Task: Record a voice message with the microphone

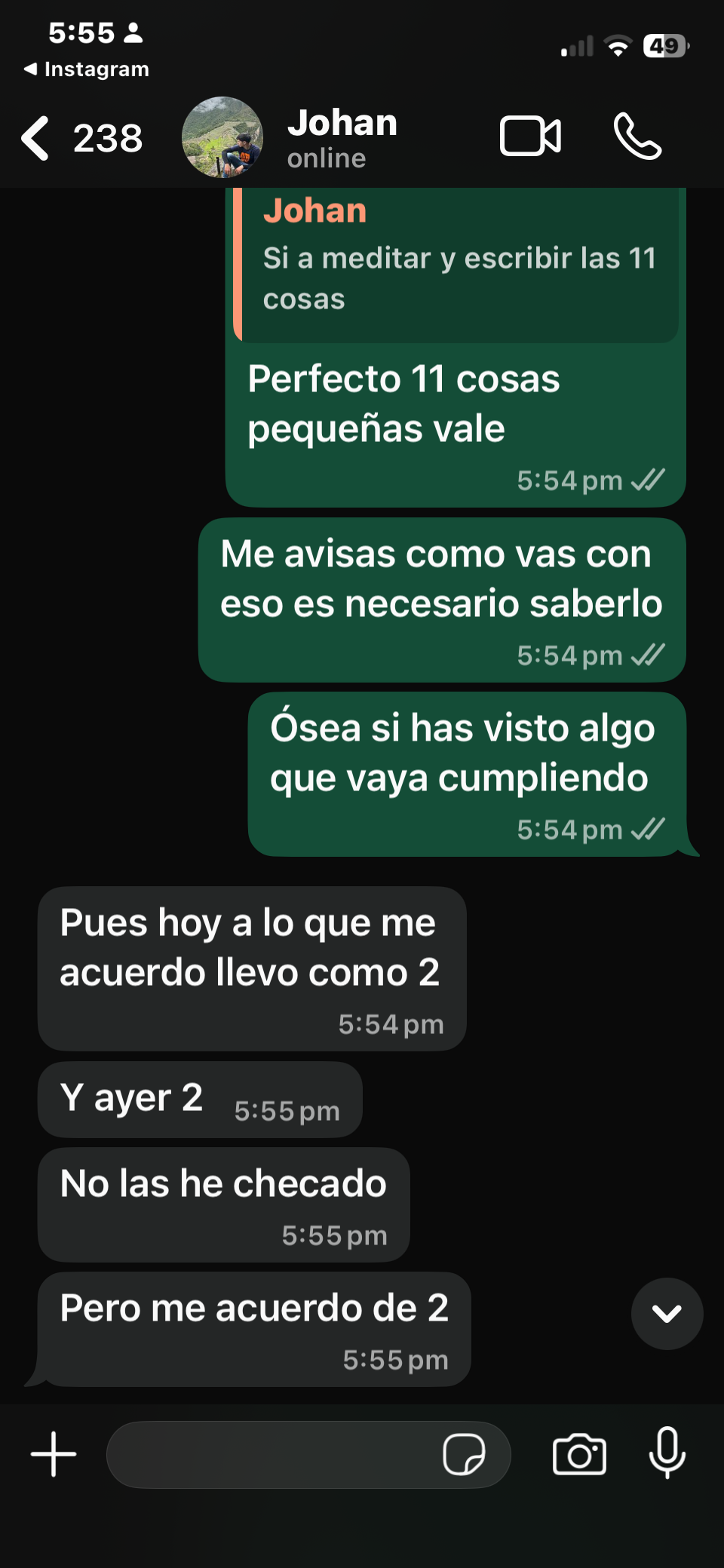Action: pyautogui.click(x=667, y=1453)
